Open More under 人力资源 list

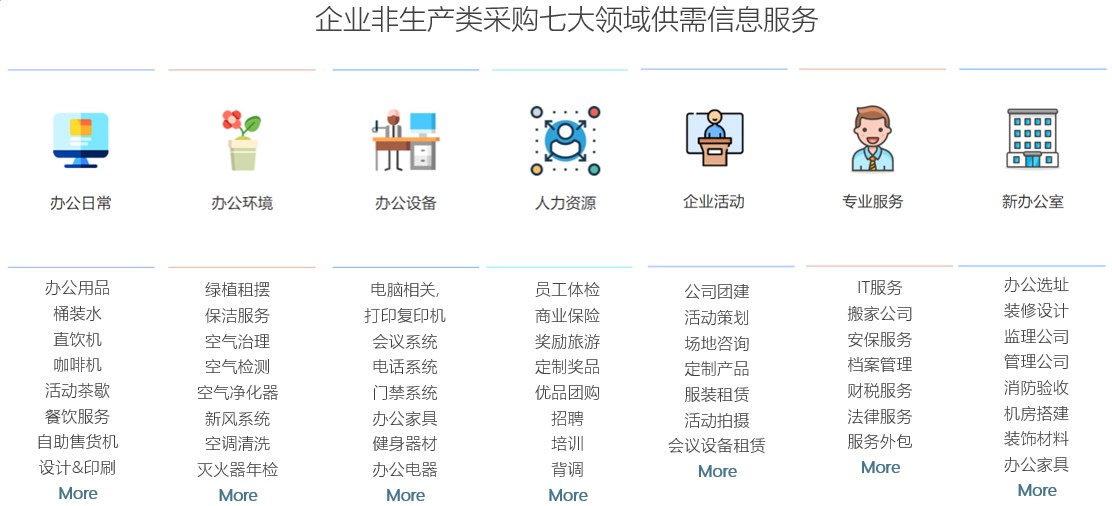(x=568, y=495)
